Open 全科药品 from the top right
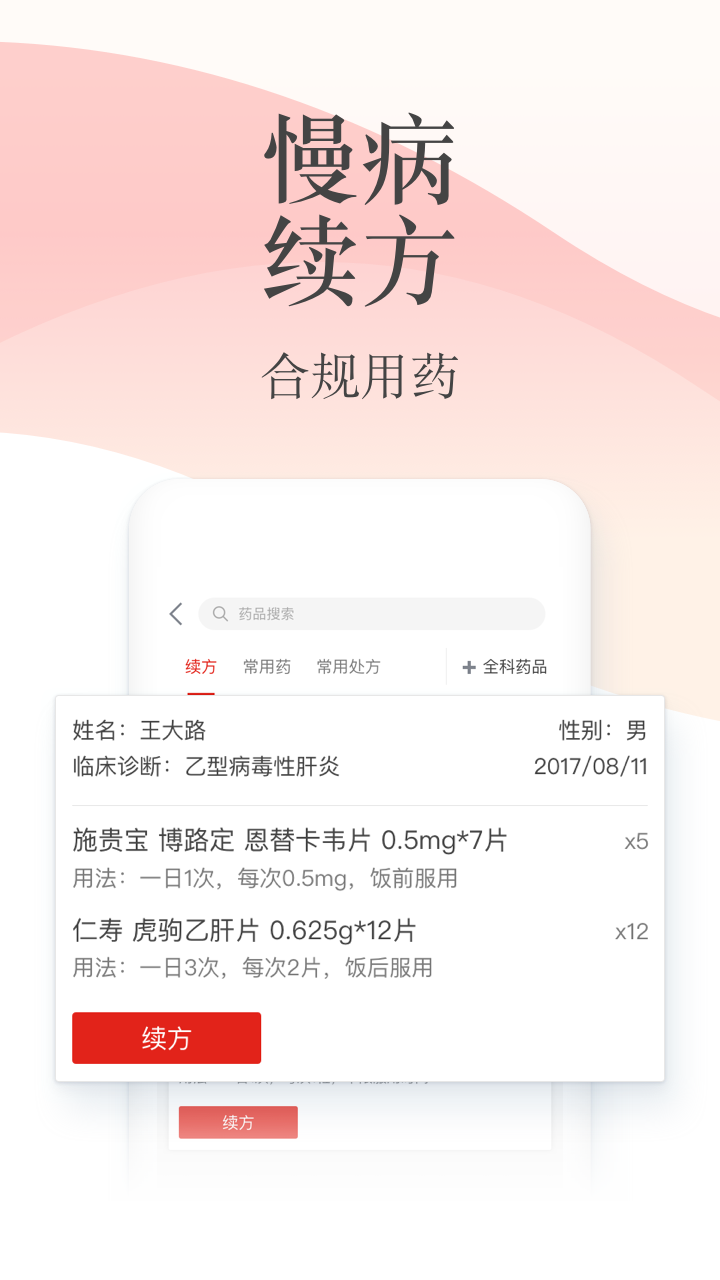 (515, 667)
